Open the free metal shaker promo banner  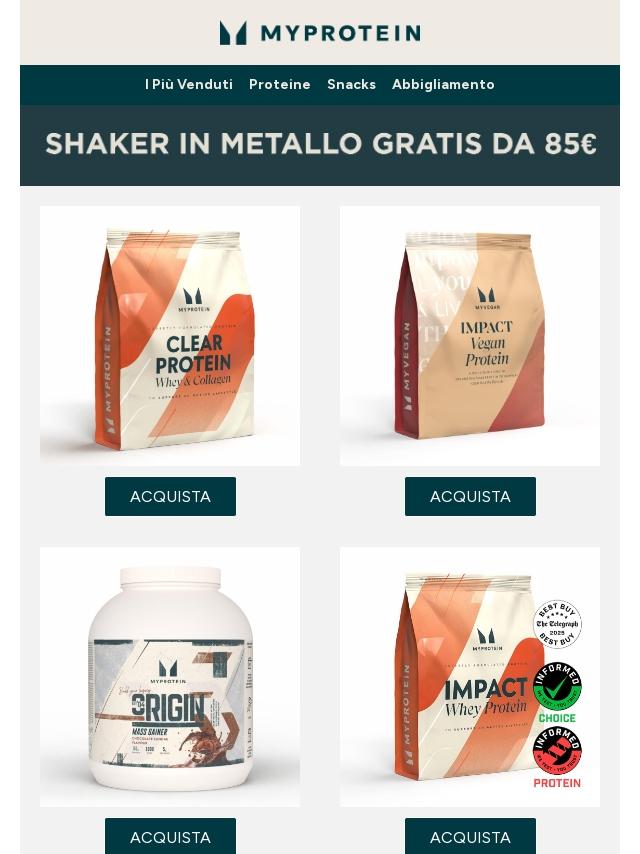320,145
